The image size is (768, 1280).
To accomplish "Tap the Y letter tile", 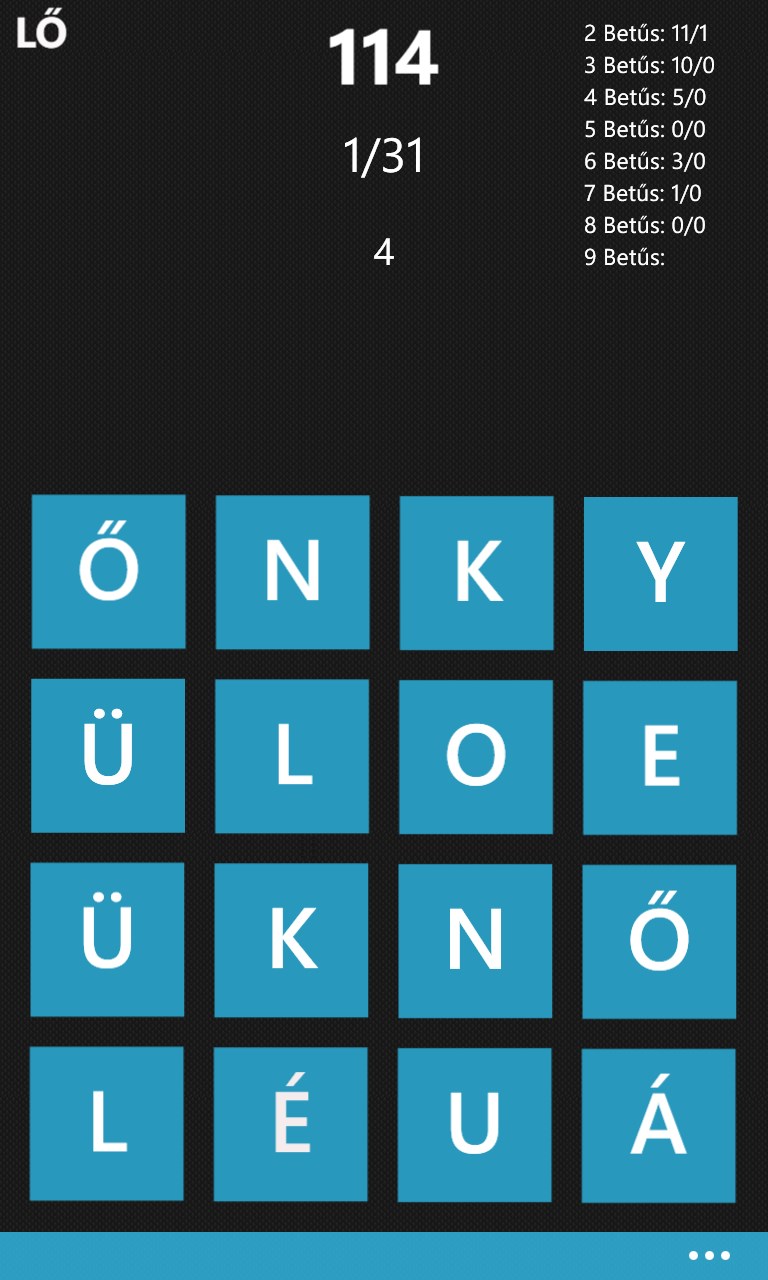I will 660,573.
